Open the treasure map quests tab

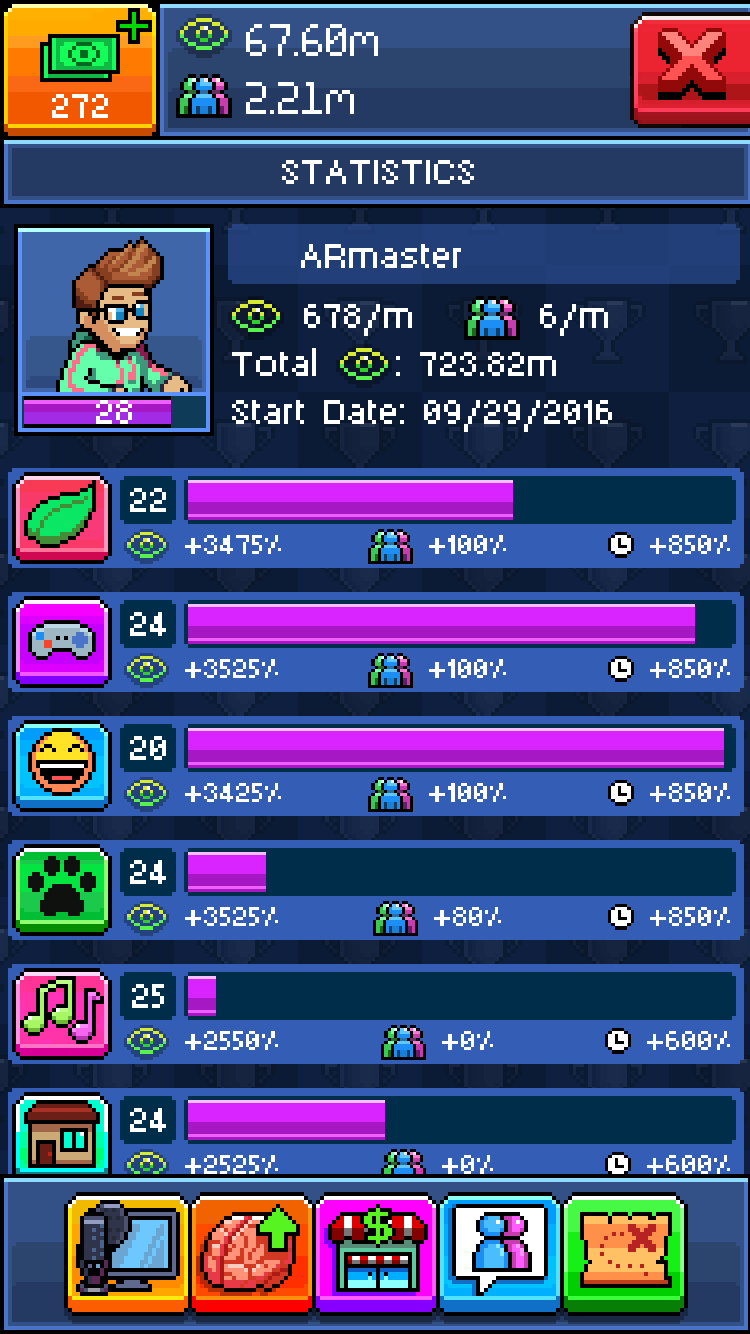click(x=624, y=1254)
